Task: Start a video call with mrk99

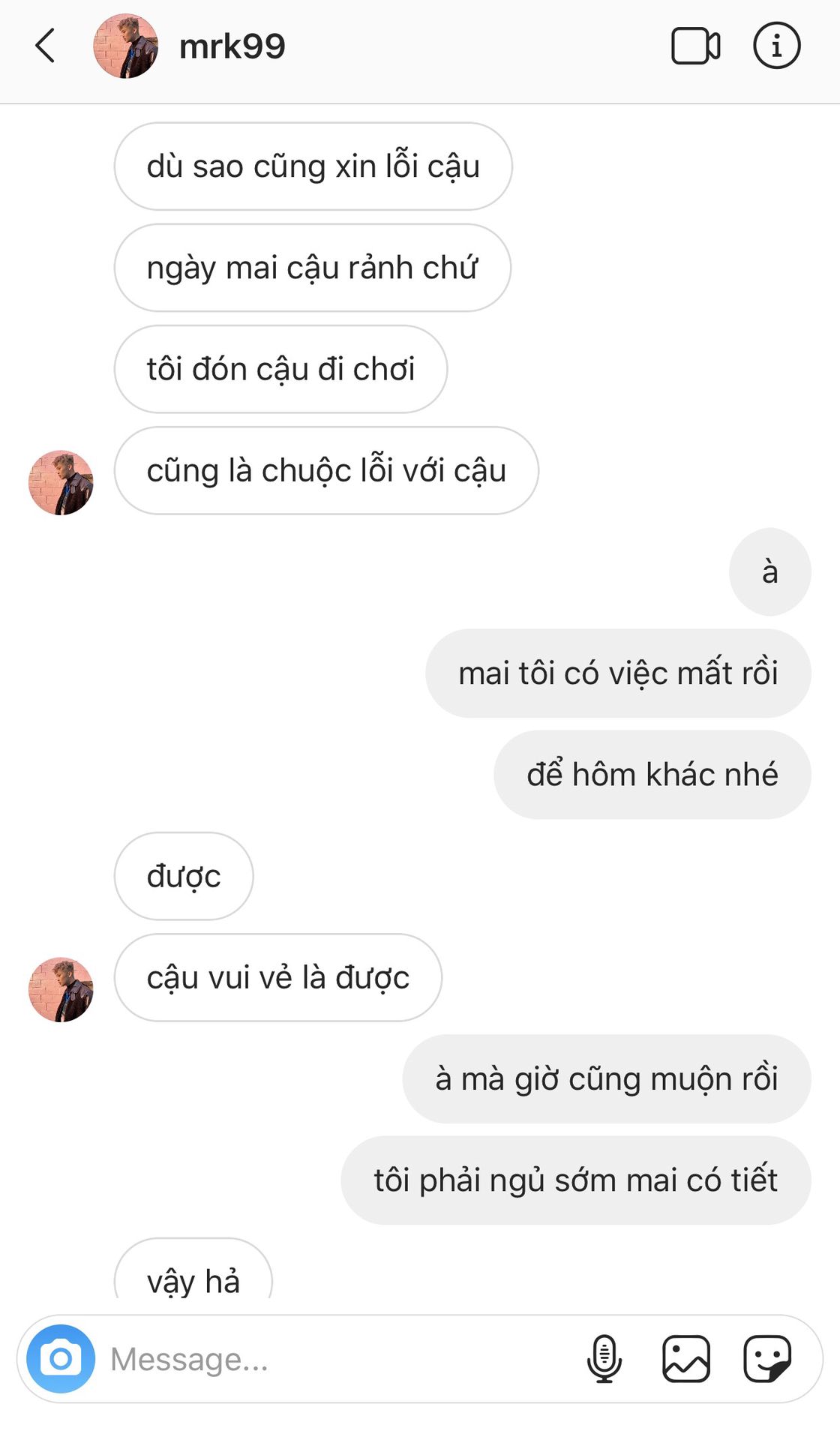Action: point(695,46)
